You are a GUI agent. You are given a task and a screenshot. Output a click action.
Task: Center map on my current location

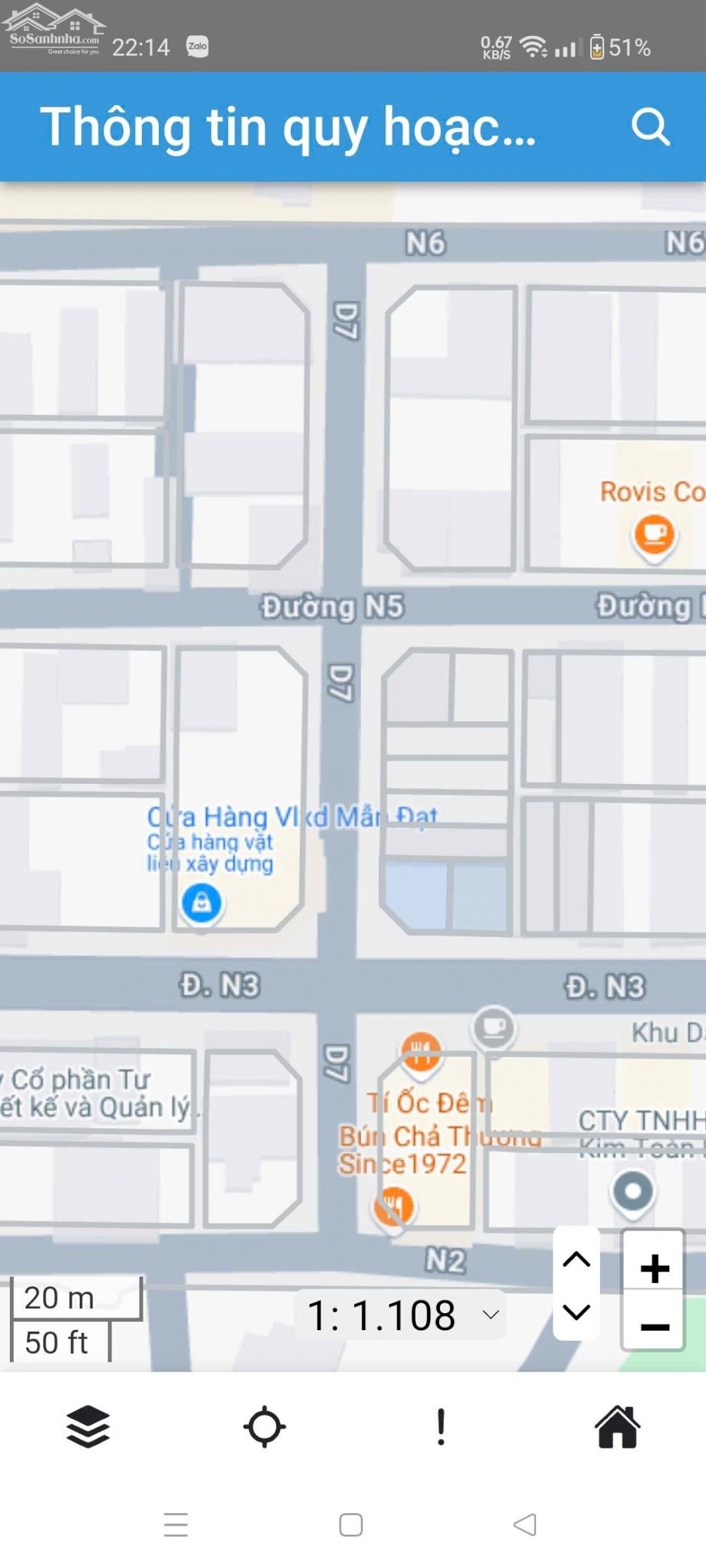point(265,1426)
